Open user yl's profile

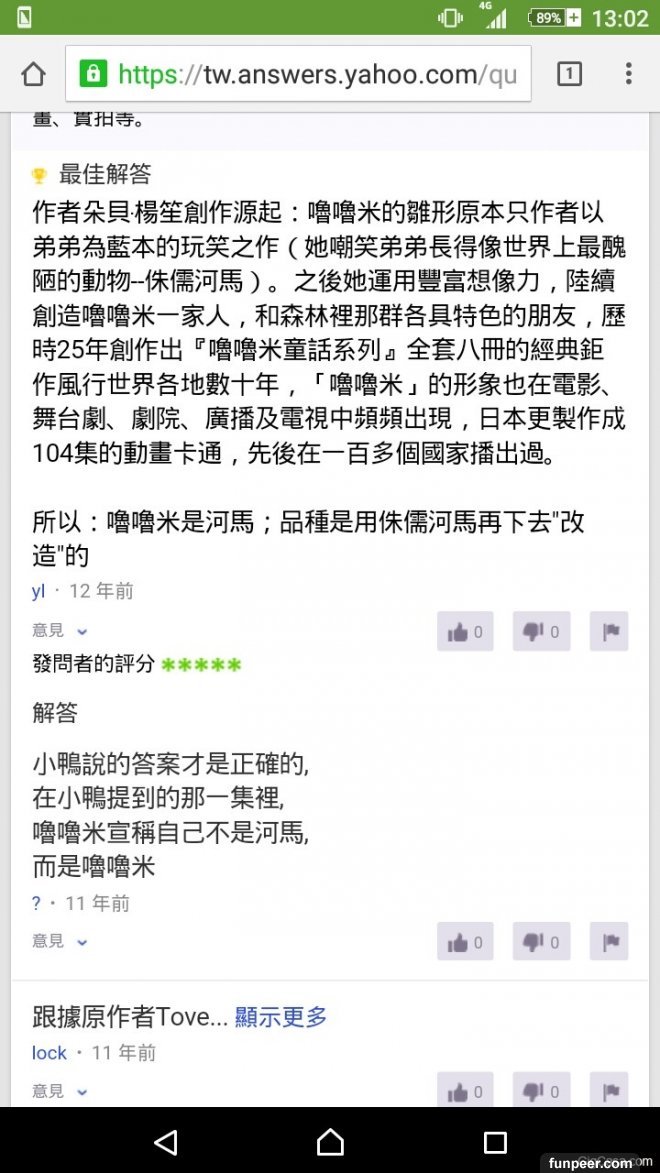[39, 591]
